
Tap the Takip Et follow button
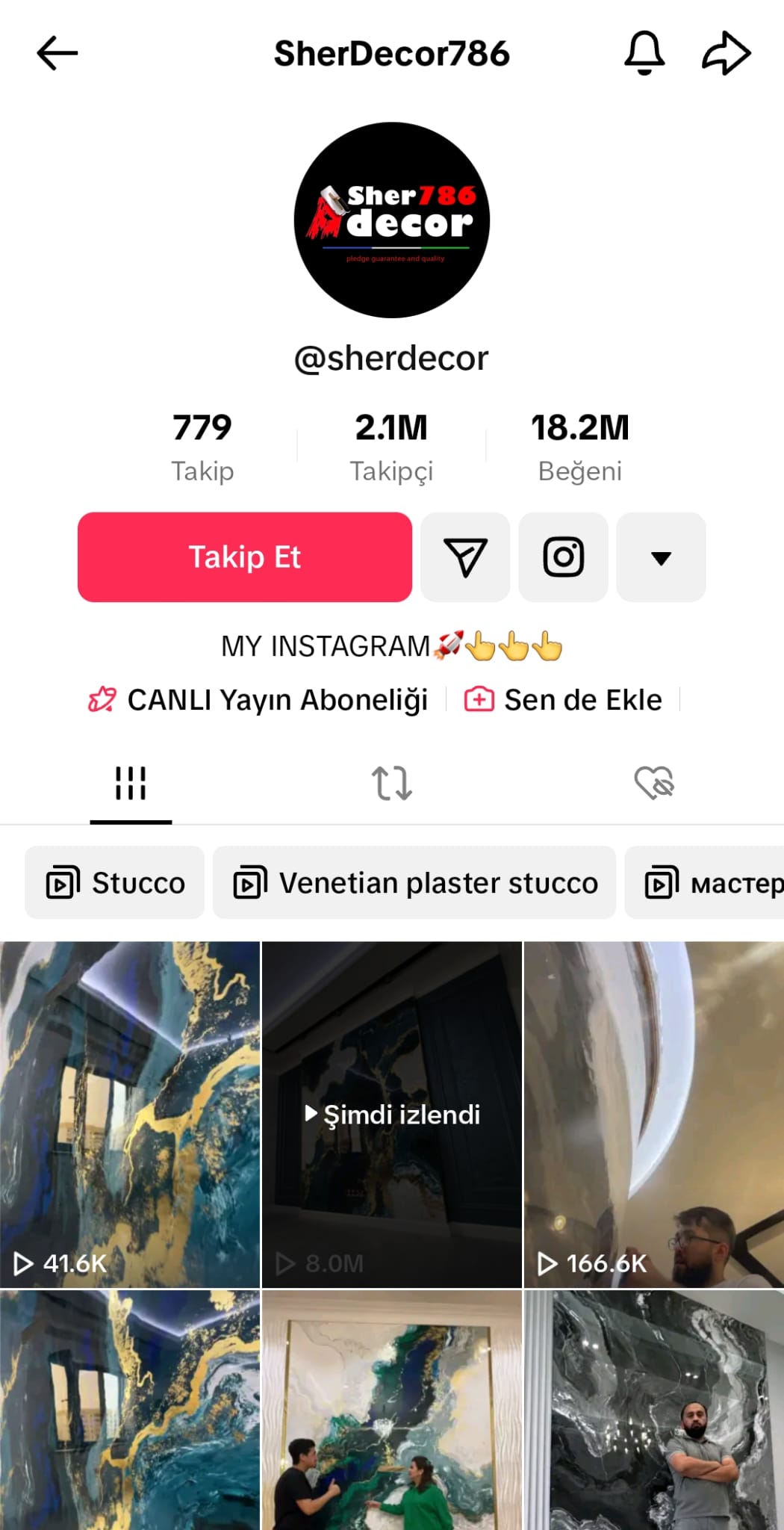tap(245, 557)
